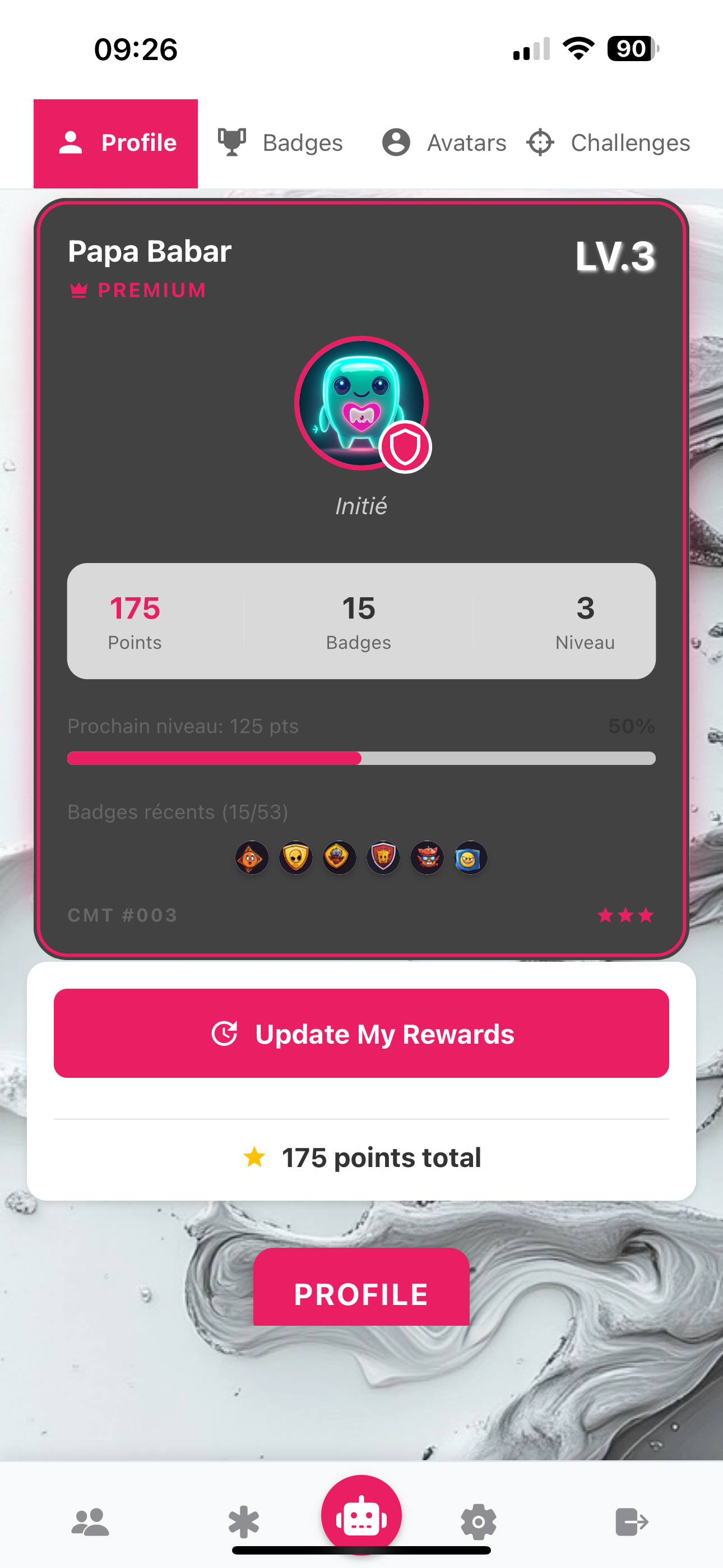Tap the logout icon in bottom bar
Screen dimensions: 723x1568
pos(632,1522)
